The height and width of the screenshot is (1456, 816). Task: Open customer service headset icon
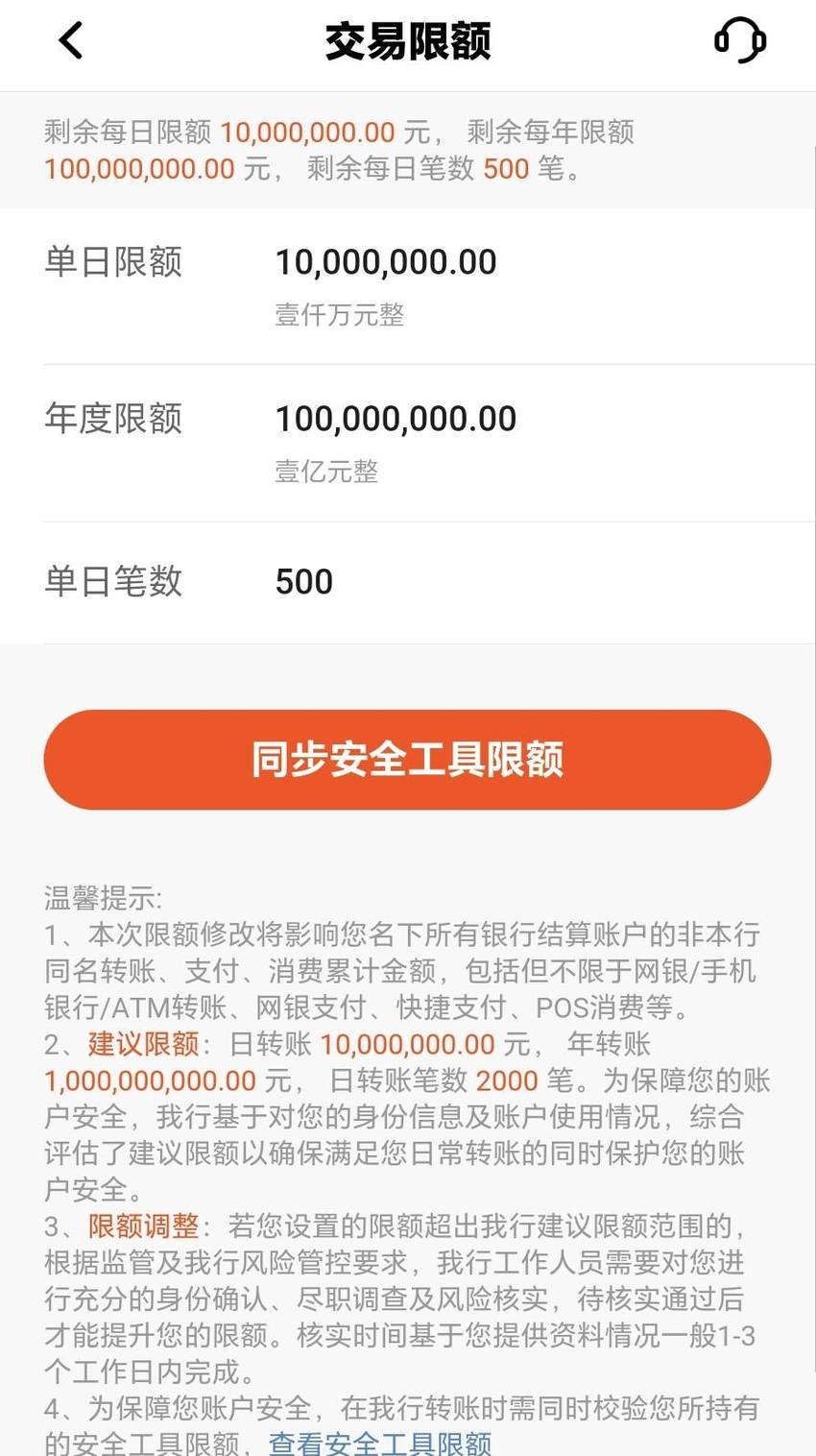click(739, 41)
